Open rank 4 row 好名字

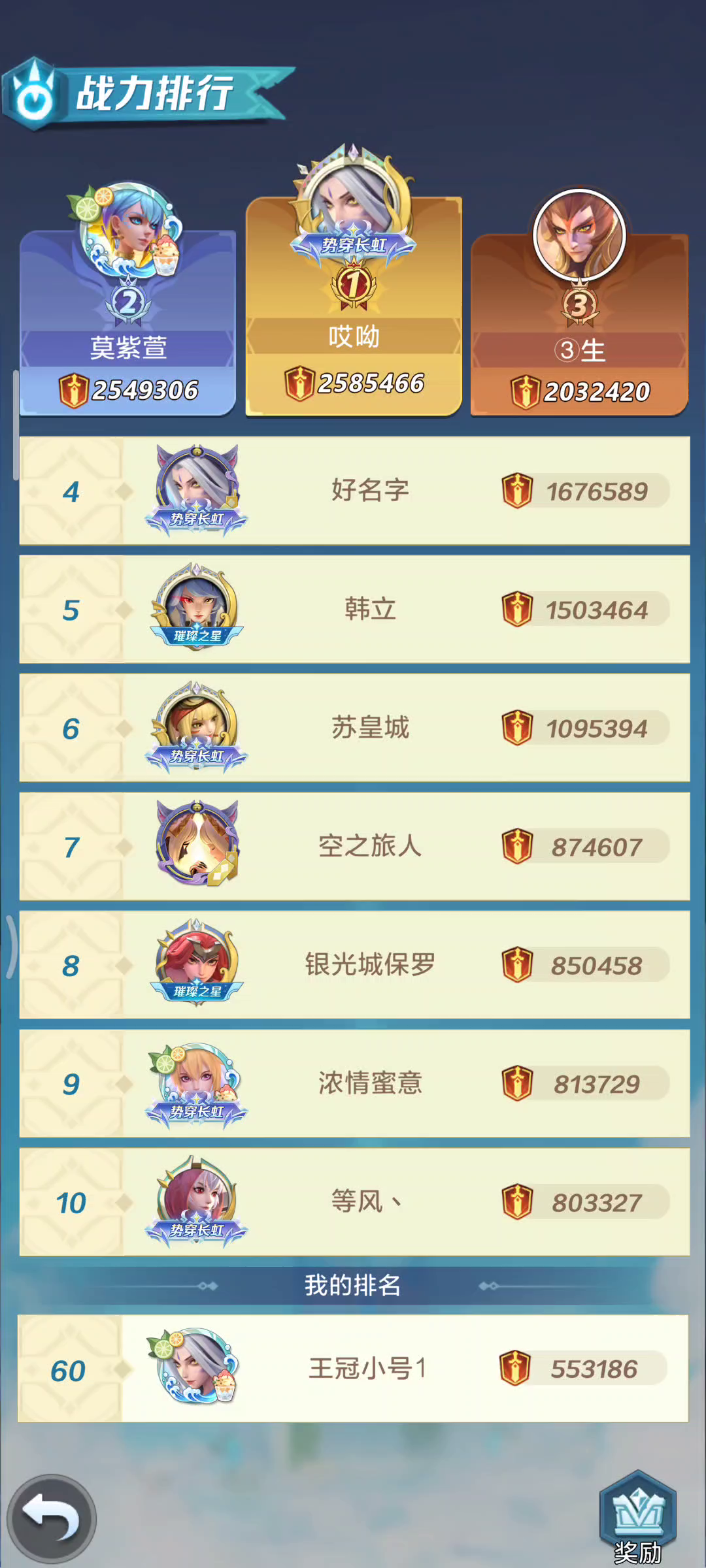pyautogui.click(x=354, y=491)
